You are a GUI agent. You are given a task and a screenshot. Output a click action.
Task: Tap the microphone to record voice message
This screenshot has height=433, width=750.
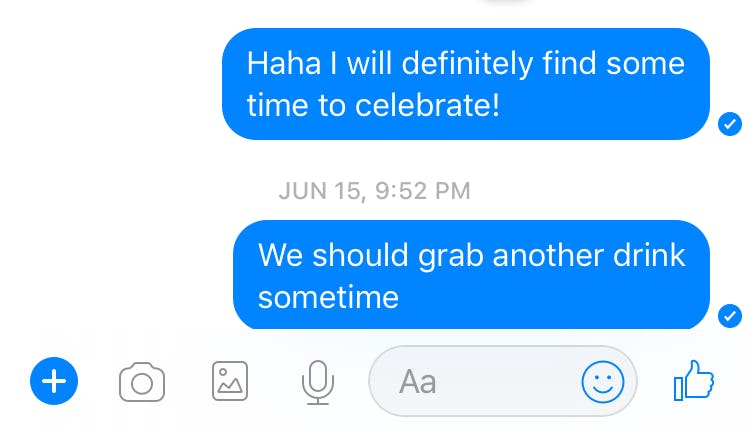318,382
